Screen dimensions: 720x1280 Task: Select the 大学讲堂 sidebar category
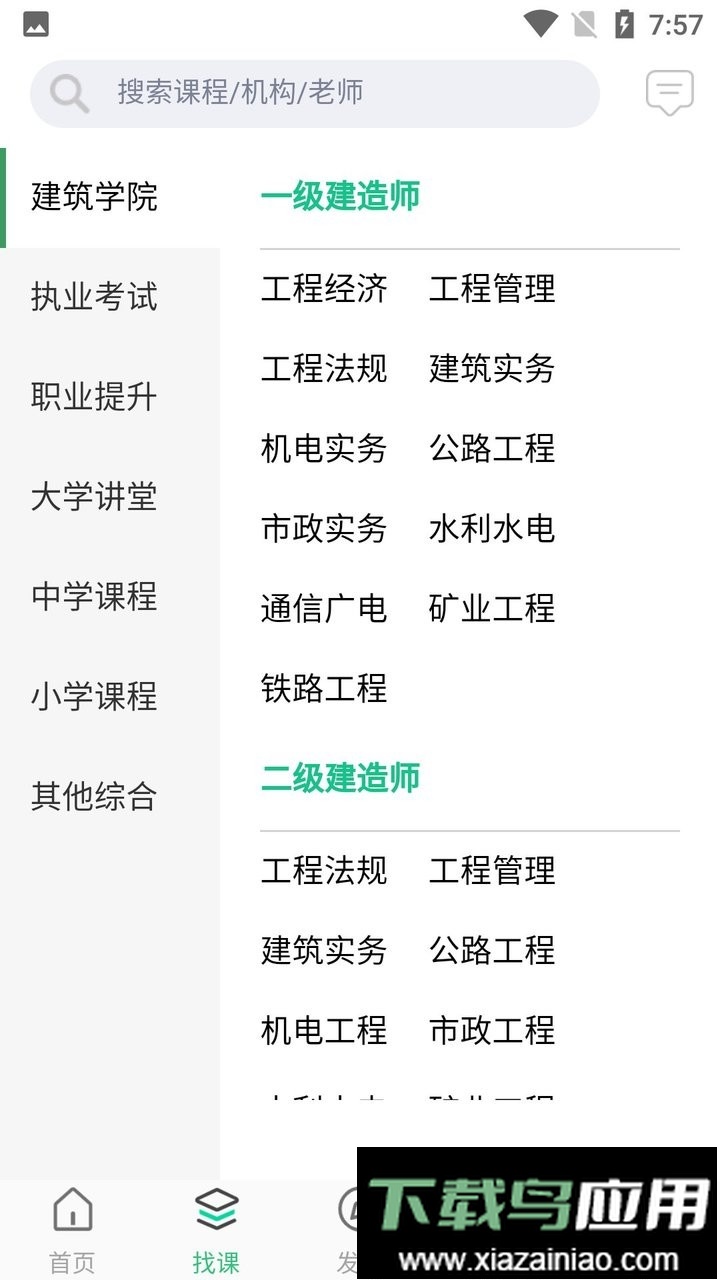[x=94, y=498]
